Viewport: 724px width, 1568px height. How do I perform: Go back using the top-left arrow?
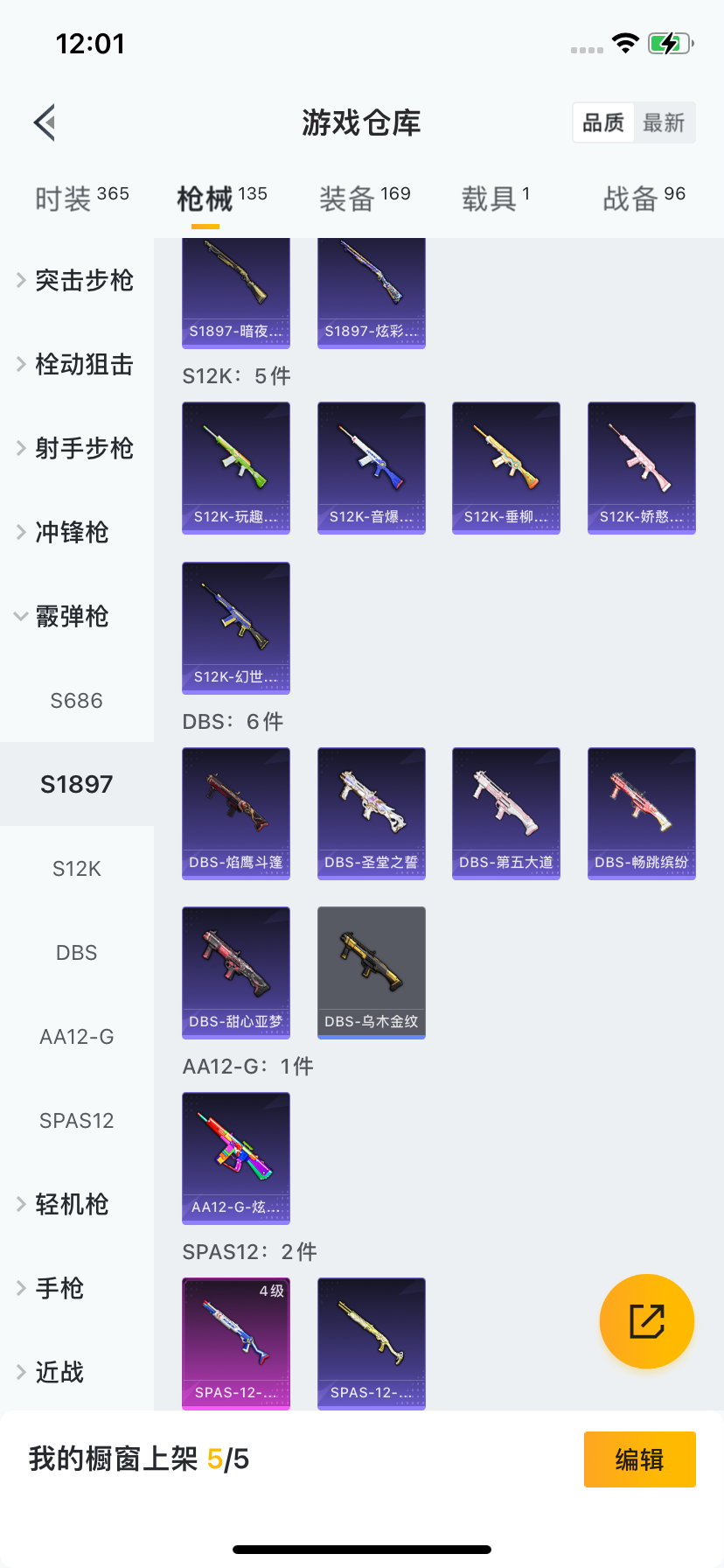(x=45, y=122)
